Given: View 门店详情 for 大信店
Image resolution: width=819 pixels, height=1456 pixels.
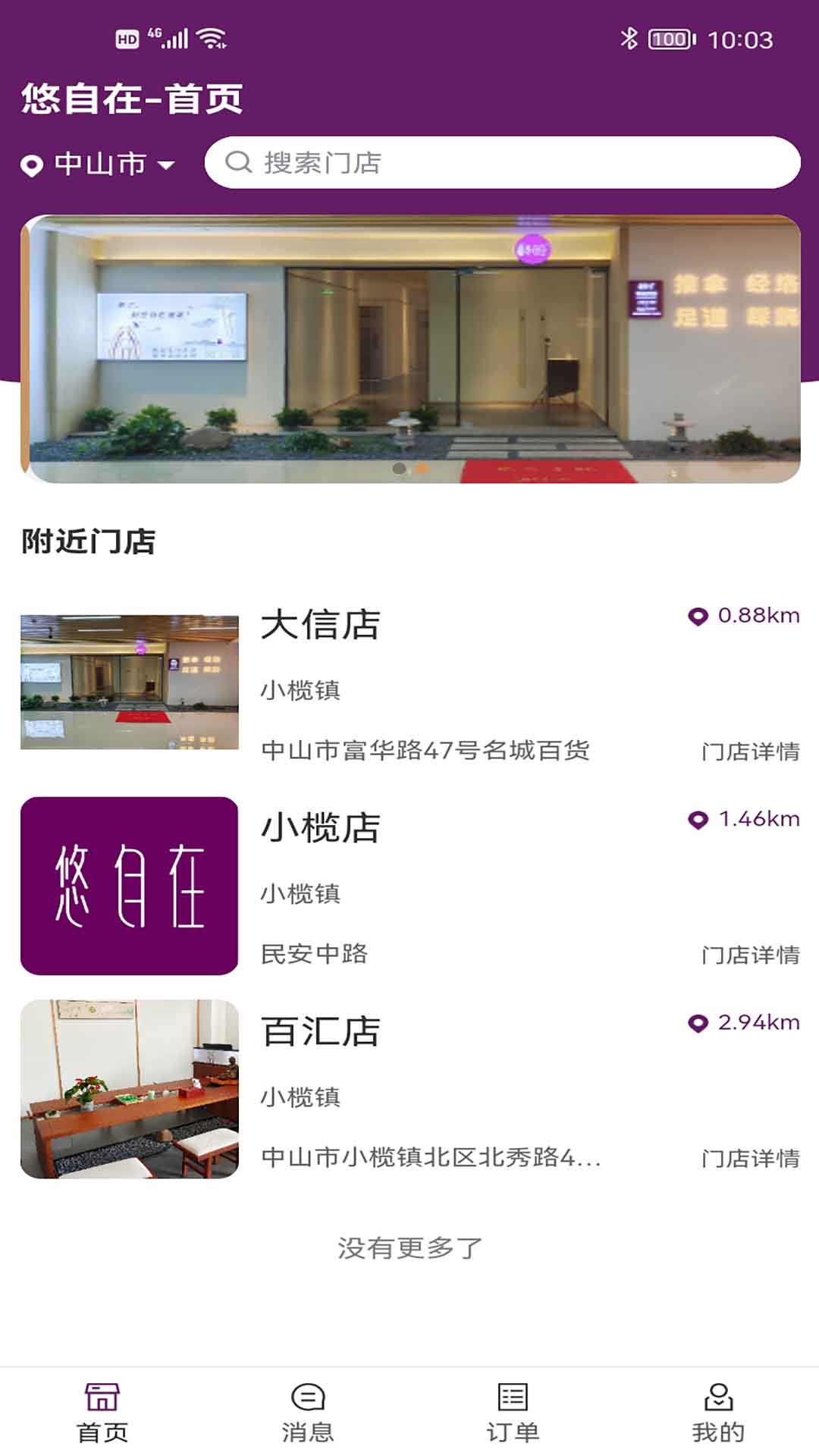Looking at the screenshot, I should tap(750, 752).
